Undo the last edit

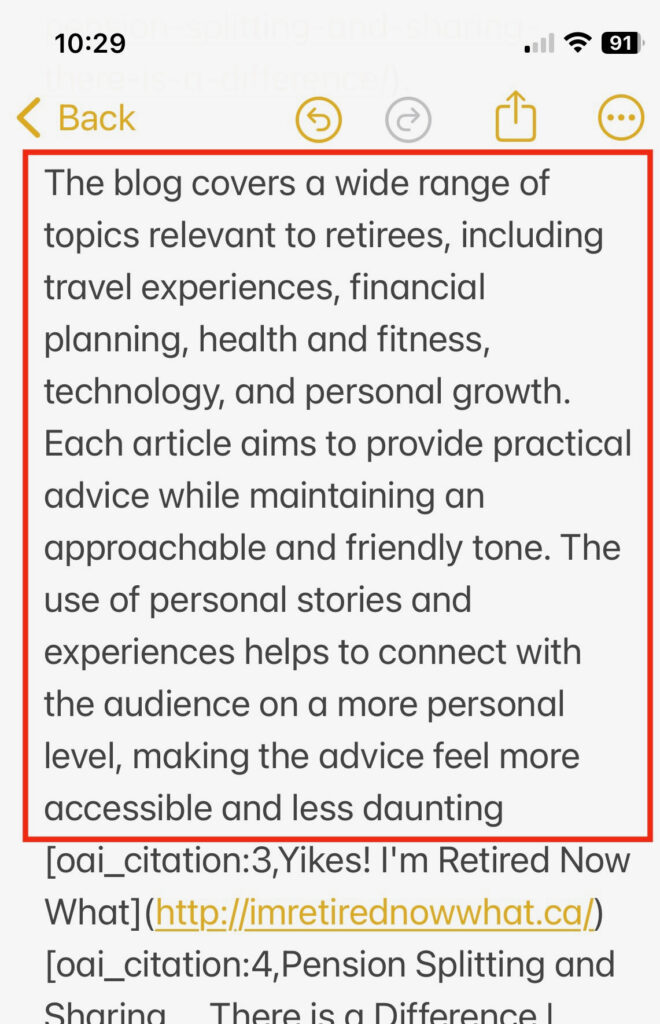coord(318,120)
